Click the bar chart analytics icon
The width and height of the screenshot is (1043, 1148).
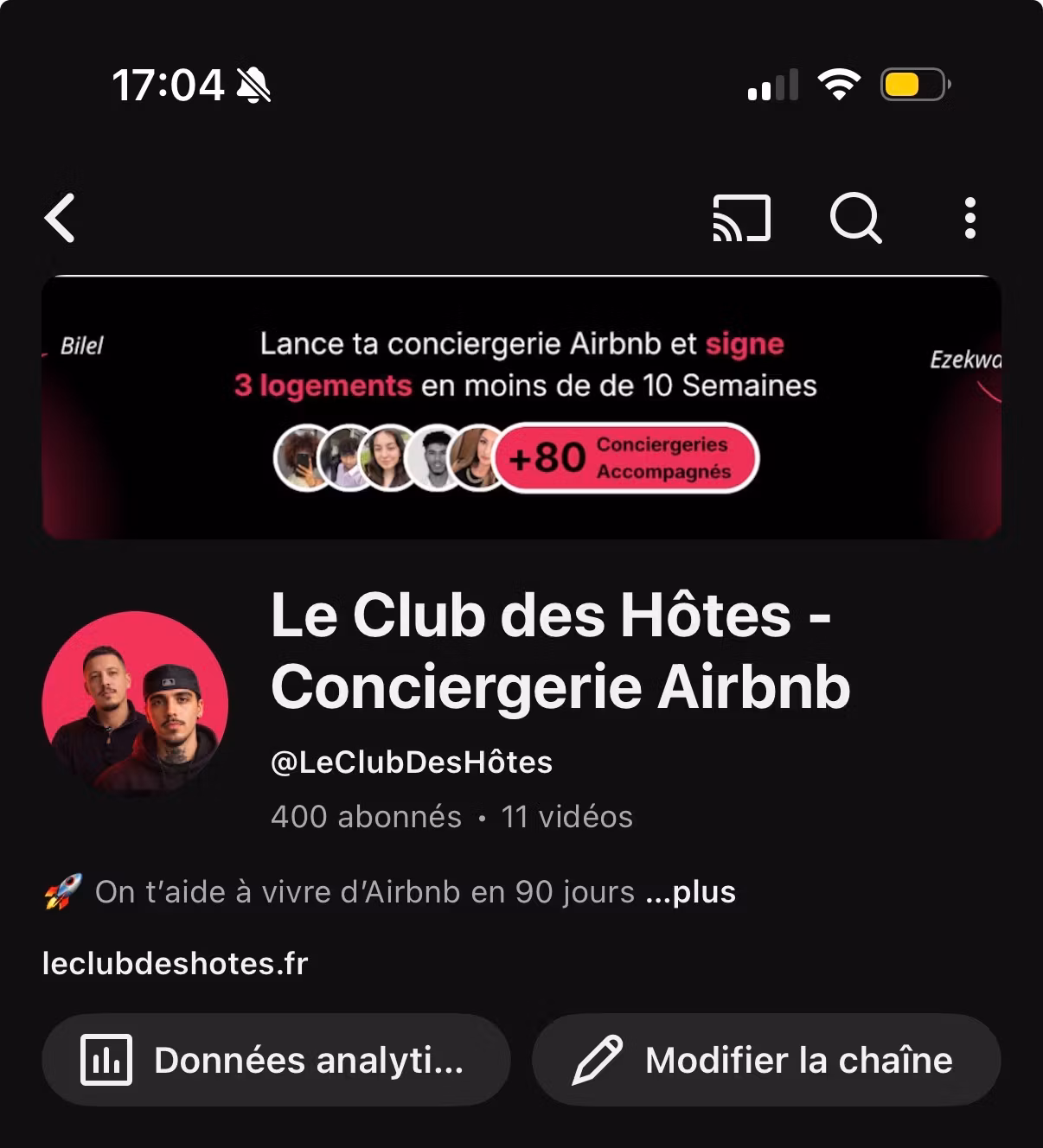107,1060
